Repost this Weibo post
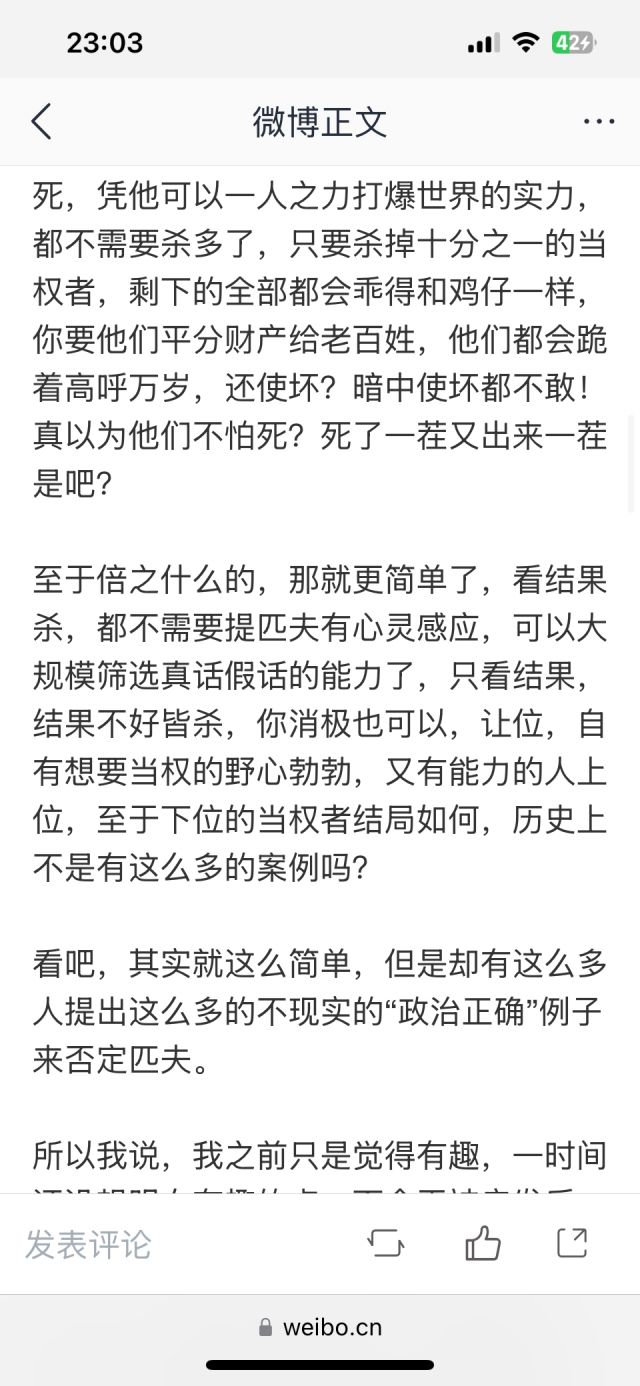This screenshot has height=1386, width=640. 386,1243
